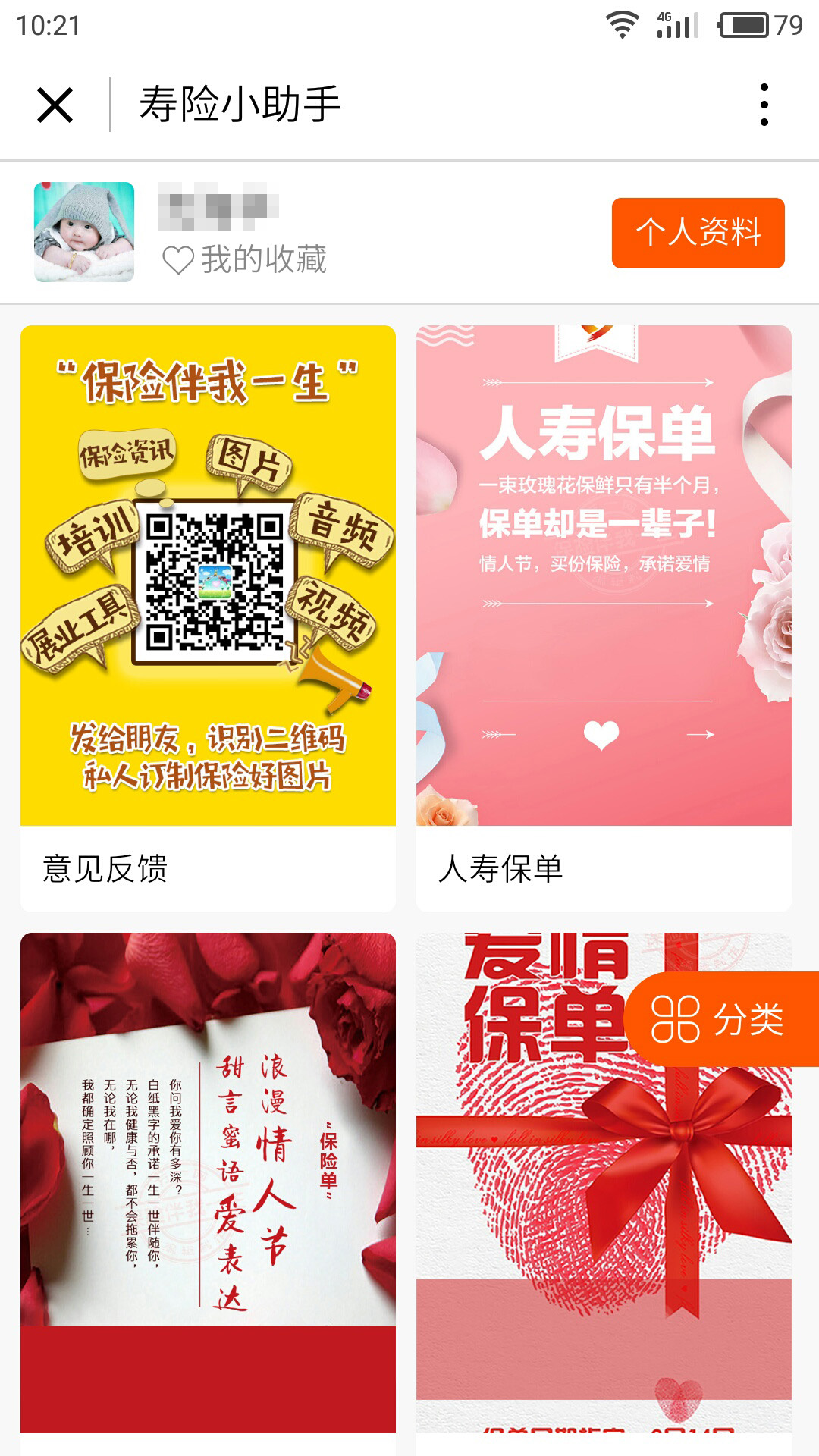Open the 浪漫情人节 rose poster card

pos(208,1183)
